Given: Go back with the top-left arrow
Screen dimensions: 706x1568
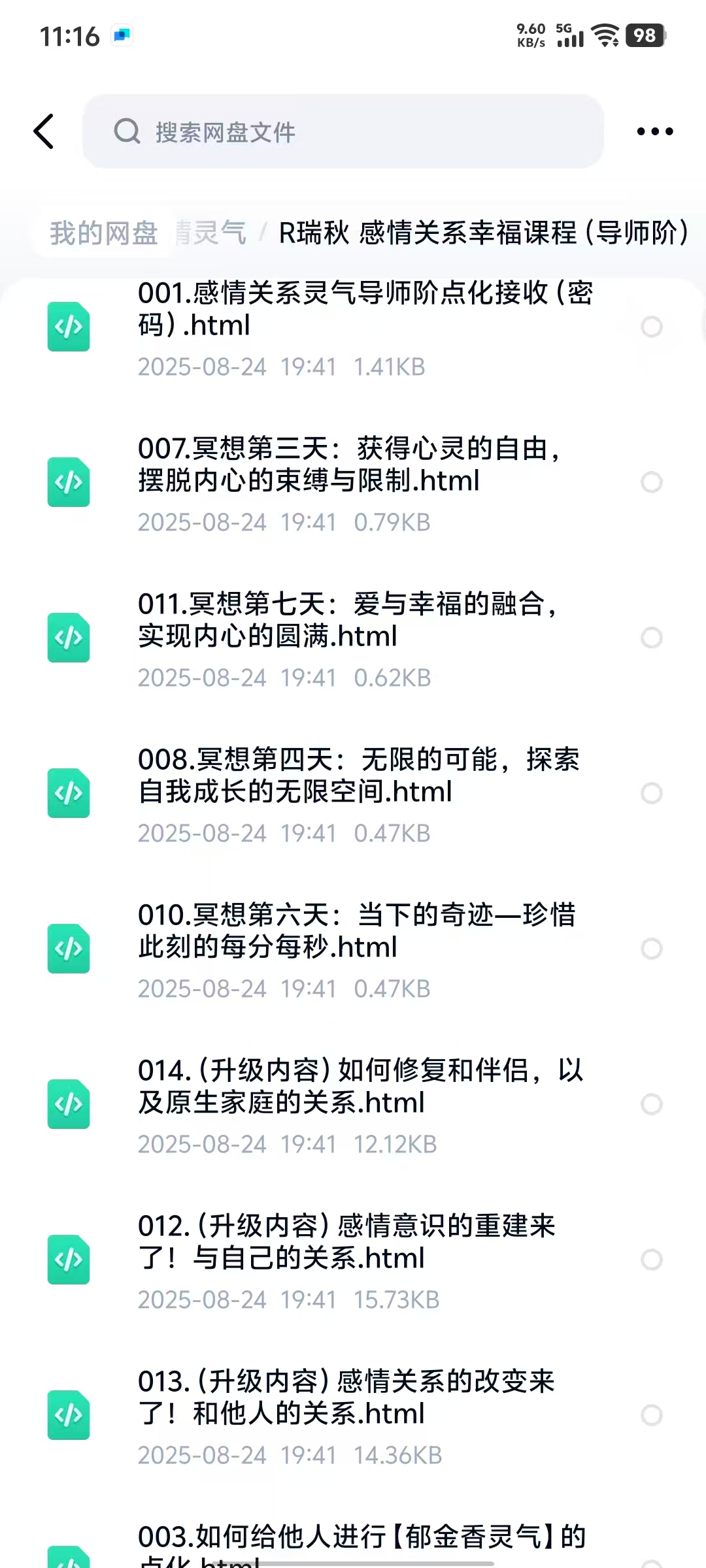Looking at the screenshot, I should (44, 131).
